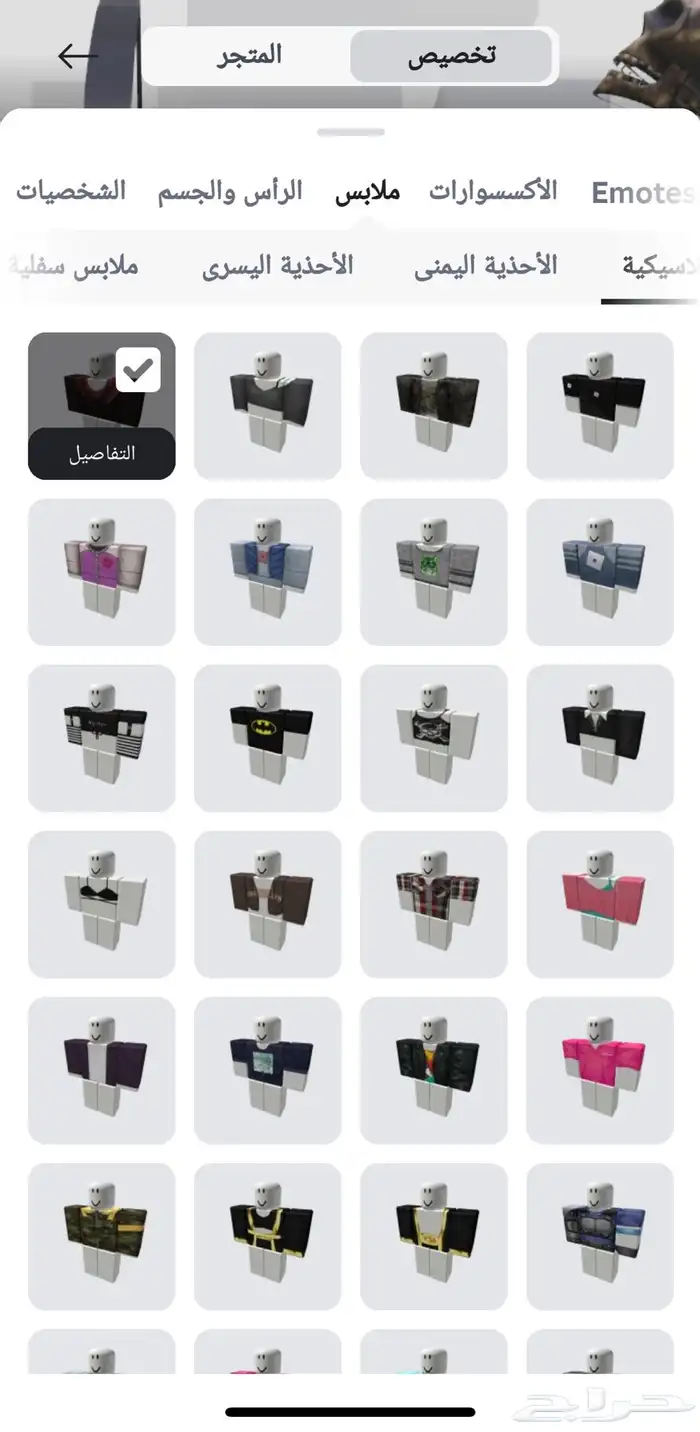Image resolution: width=700 pixels, height=1432 pixels.
Task: Tap the sheet drag handle
Action: [x=350, y=132]
